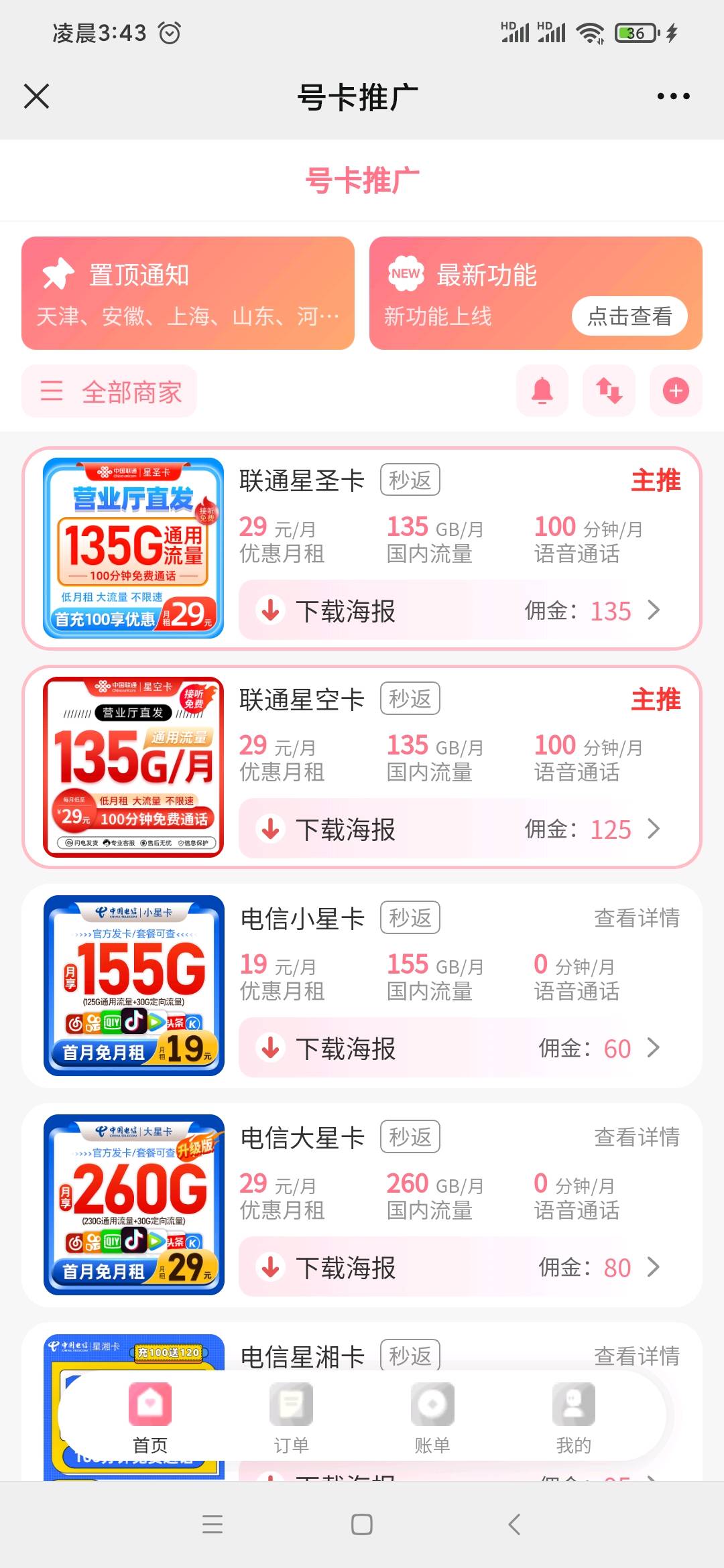Open the 全部商家 merchant filter
The width and height of the screenshot is (724, 1568).
click(x=109, y=391)
